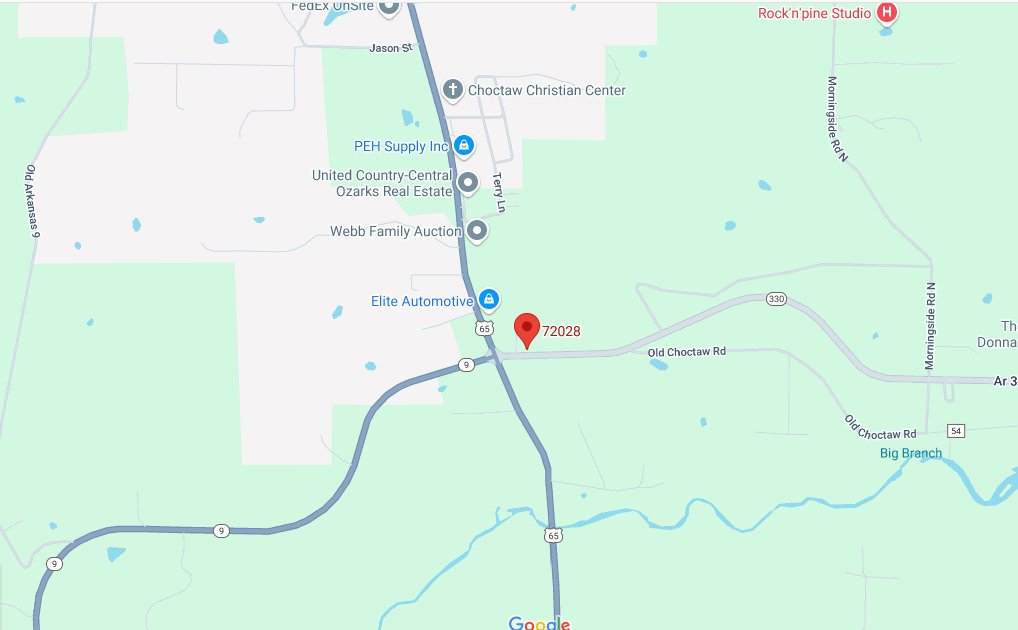The image size is (1018, 630).
Task: Open the Choctaw Christian Center place marker
Action: point(452,90)
